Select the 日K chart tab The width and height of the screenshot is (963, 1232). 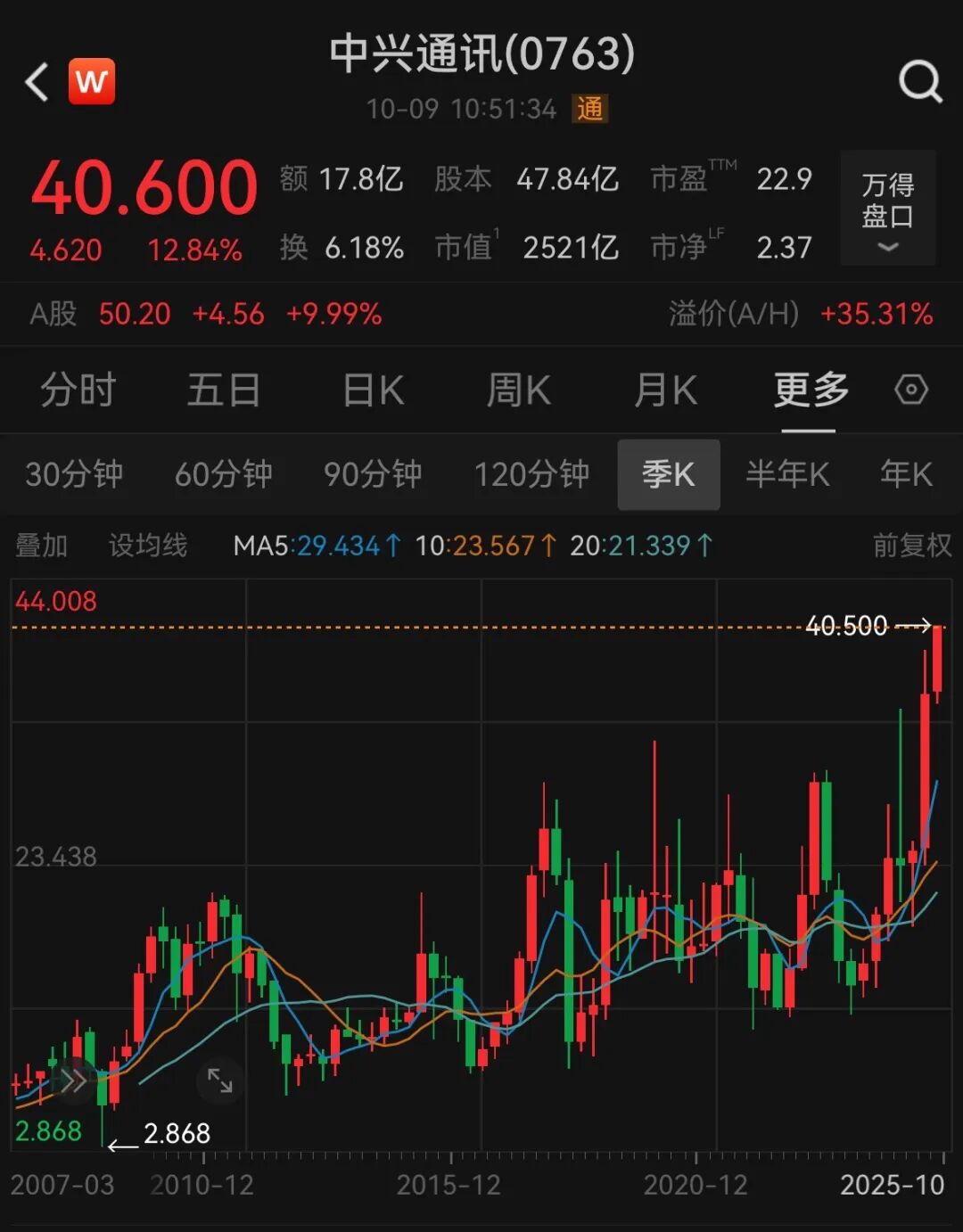tap(373, 390)
